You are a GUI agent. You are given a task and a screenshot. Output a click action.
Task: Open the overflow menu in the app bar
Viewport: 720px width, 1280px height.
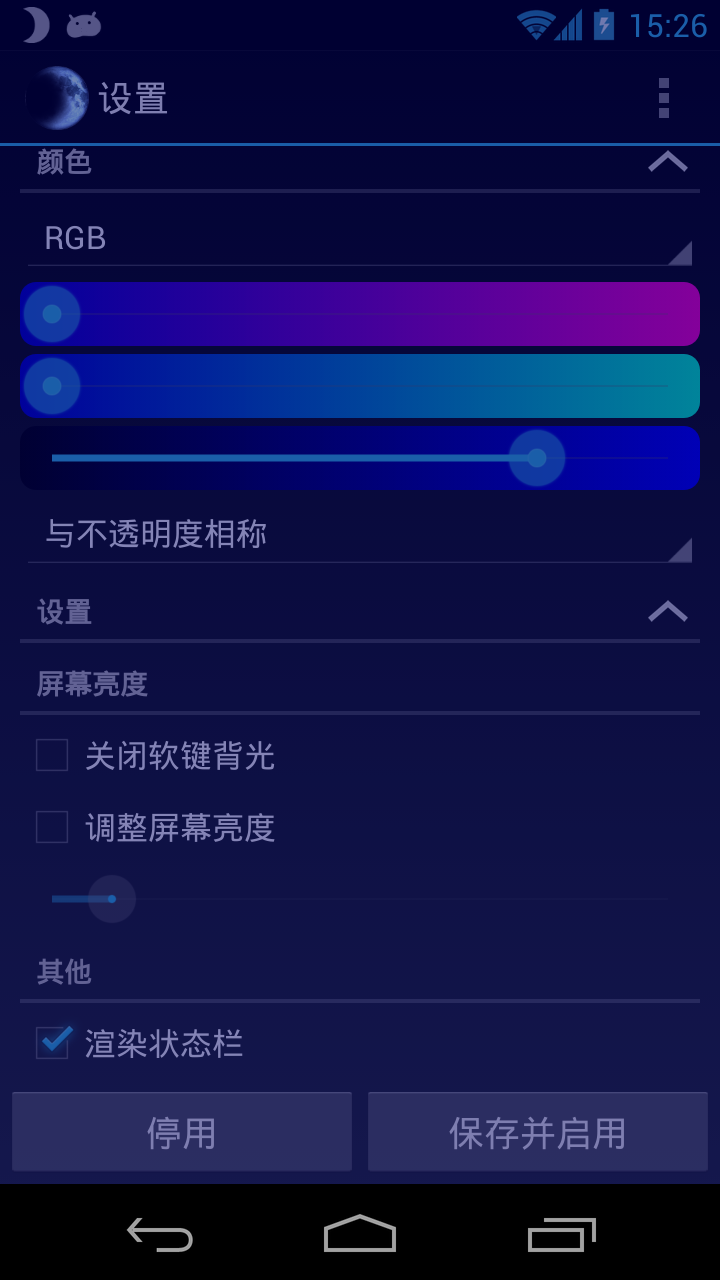(663, 98)
